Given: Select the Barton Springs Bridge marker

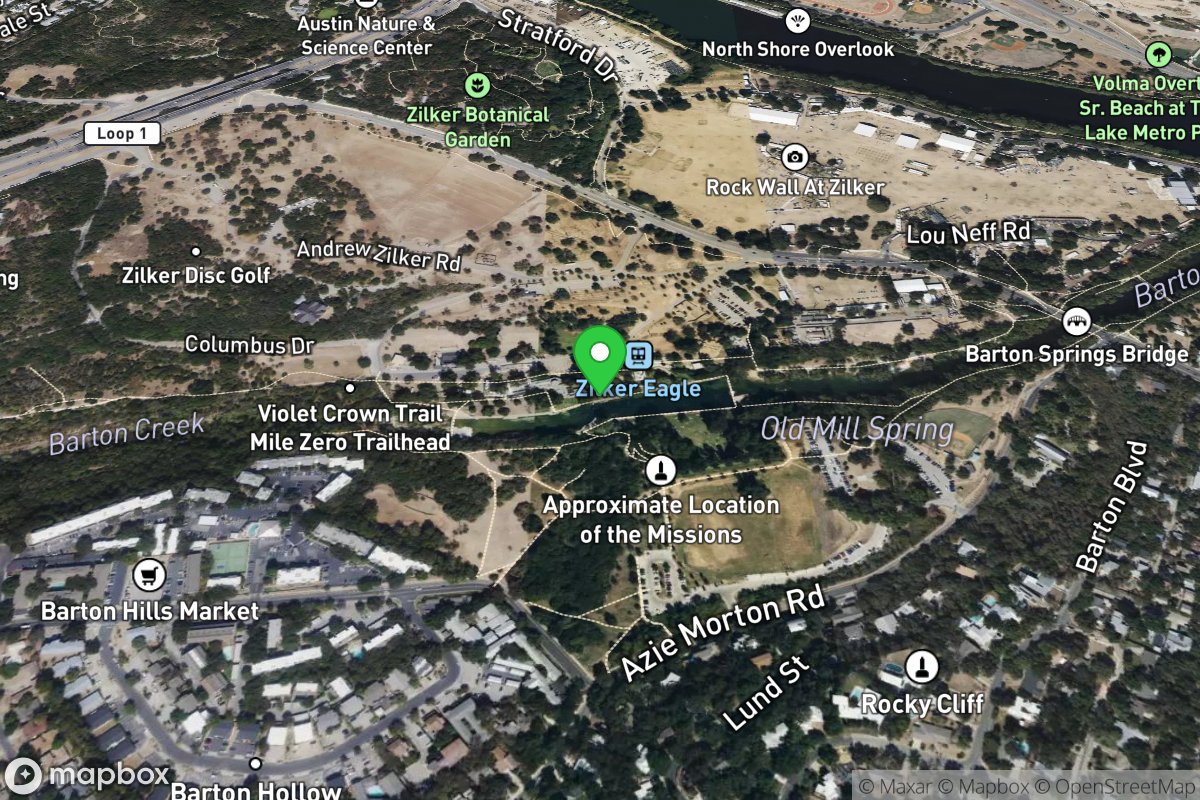Looking at the screenshot, I should [1077, 322].
